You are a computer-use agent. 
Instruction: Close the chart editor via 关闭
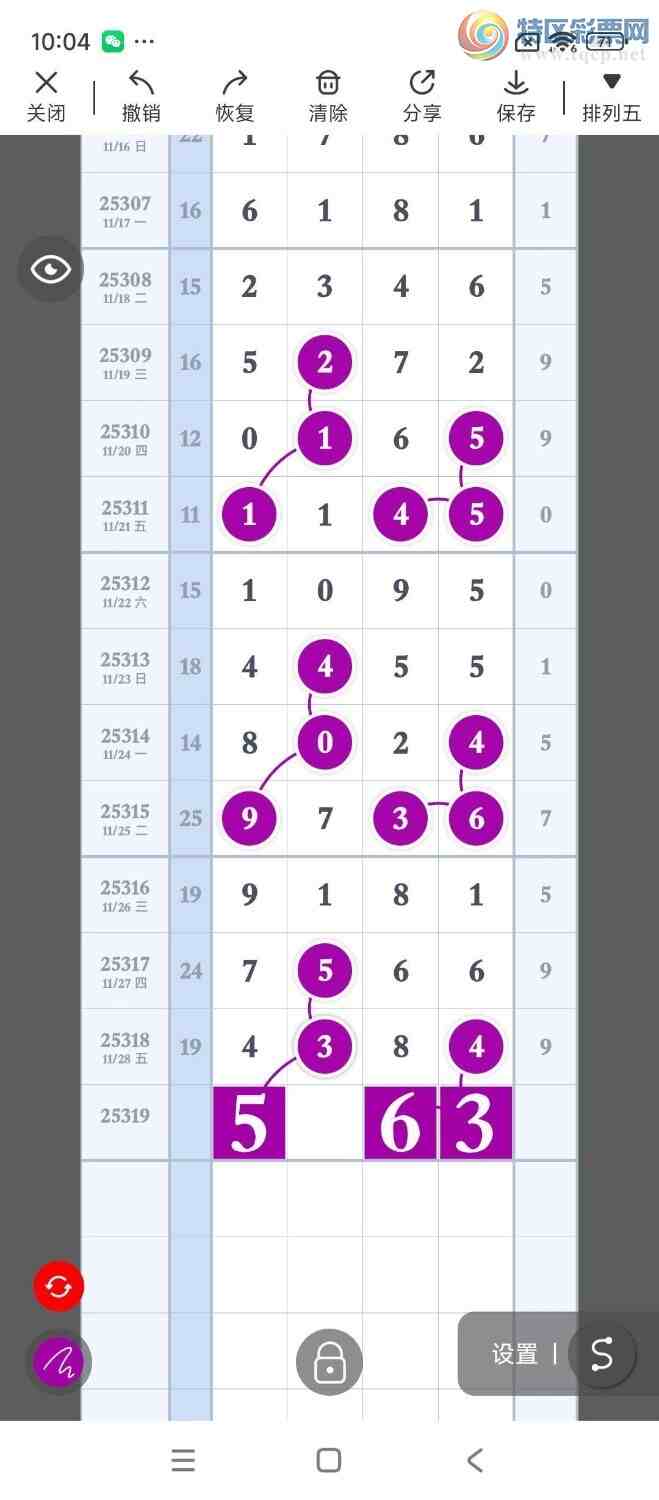(x=46, y=96)
